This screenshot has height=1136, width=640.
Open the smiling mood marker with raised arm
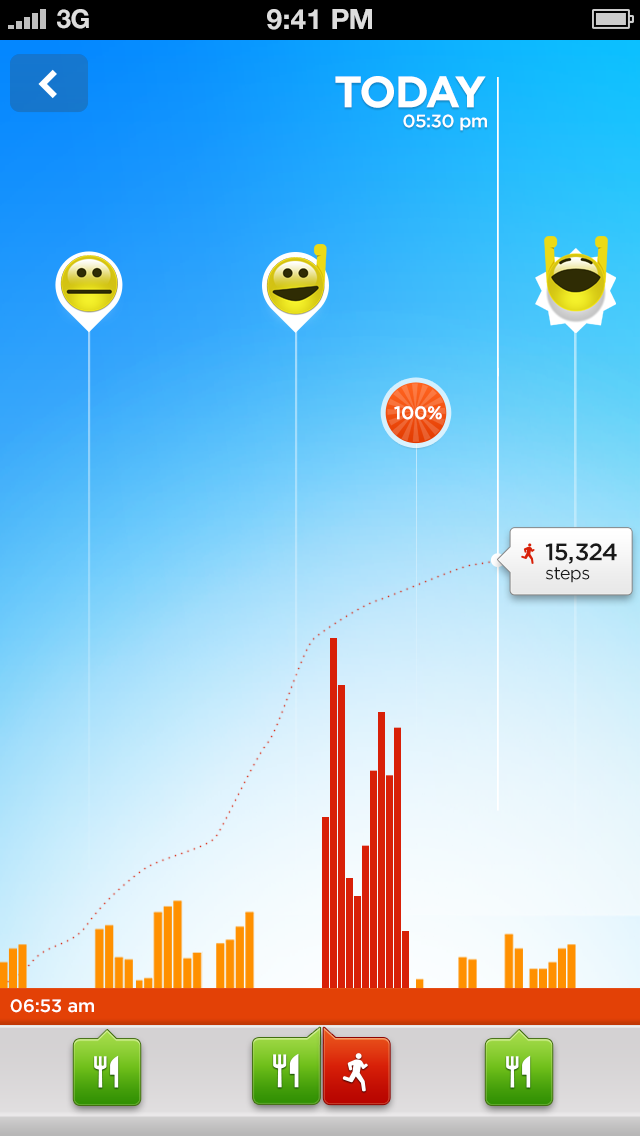pos(295,285)
